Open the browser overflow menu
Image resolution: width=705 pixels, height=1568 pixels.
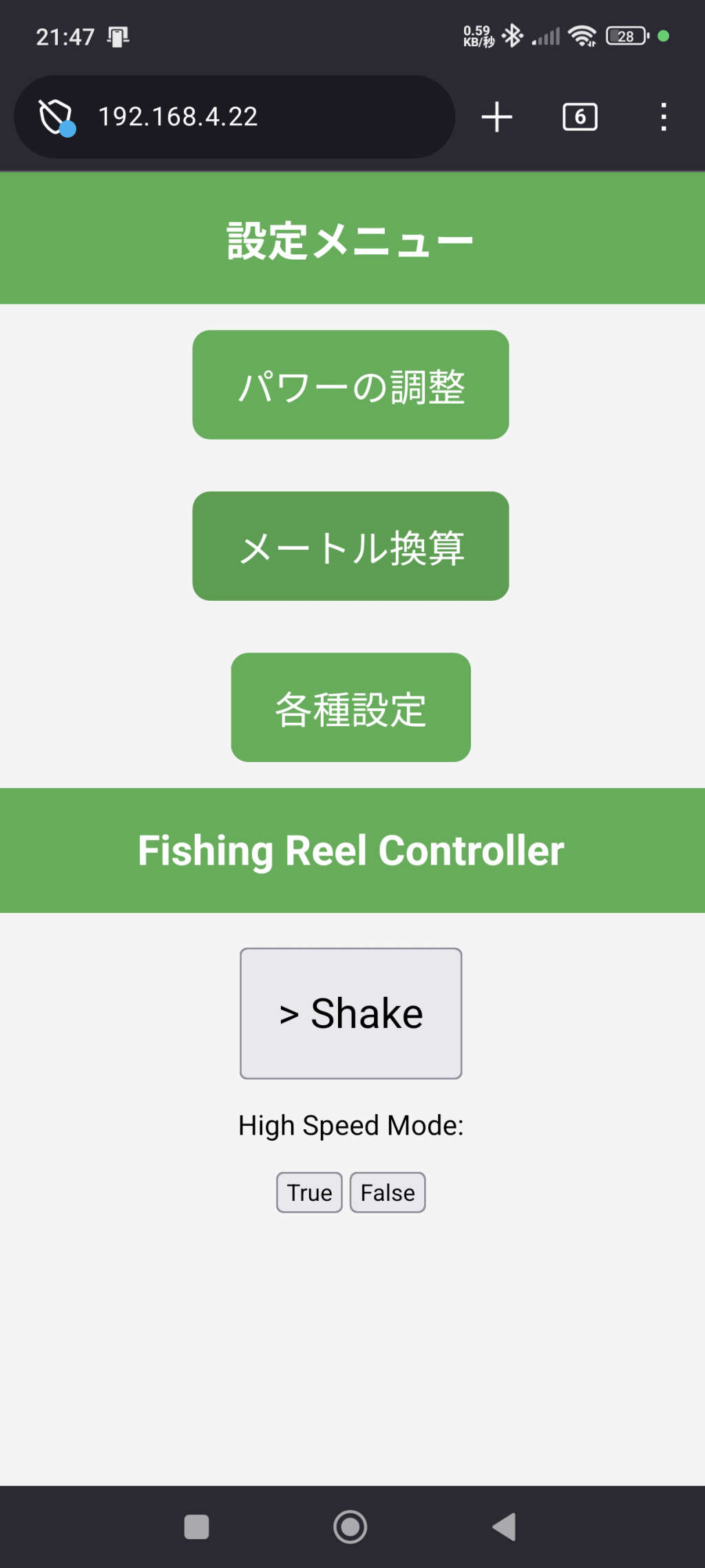(x=663, y=116)
